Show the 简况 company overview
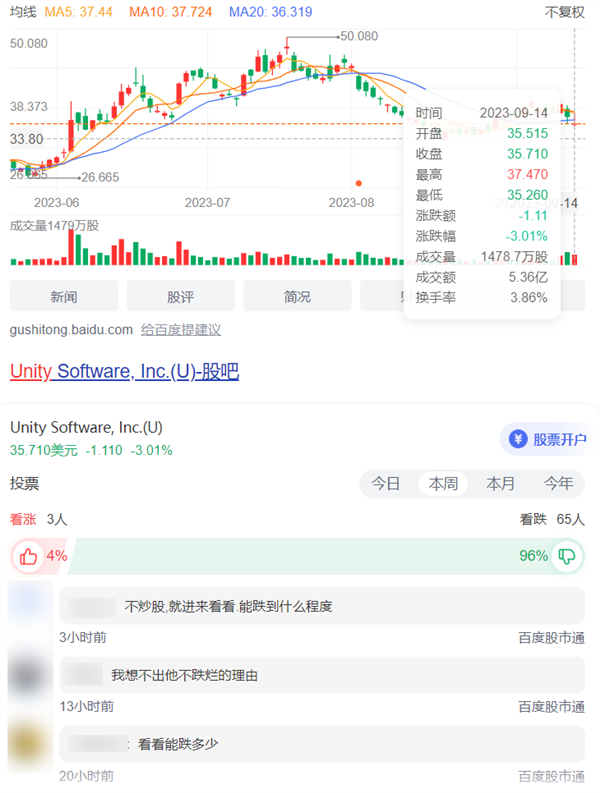 click(x=297, y=296)
